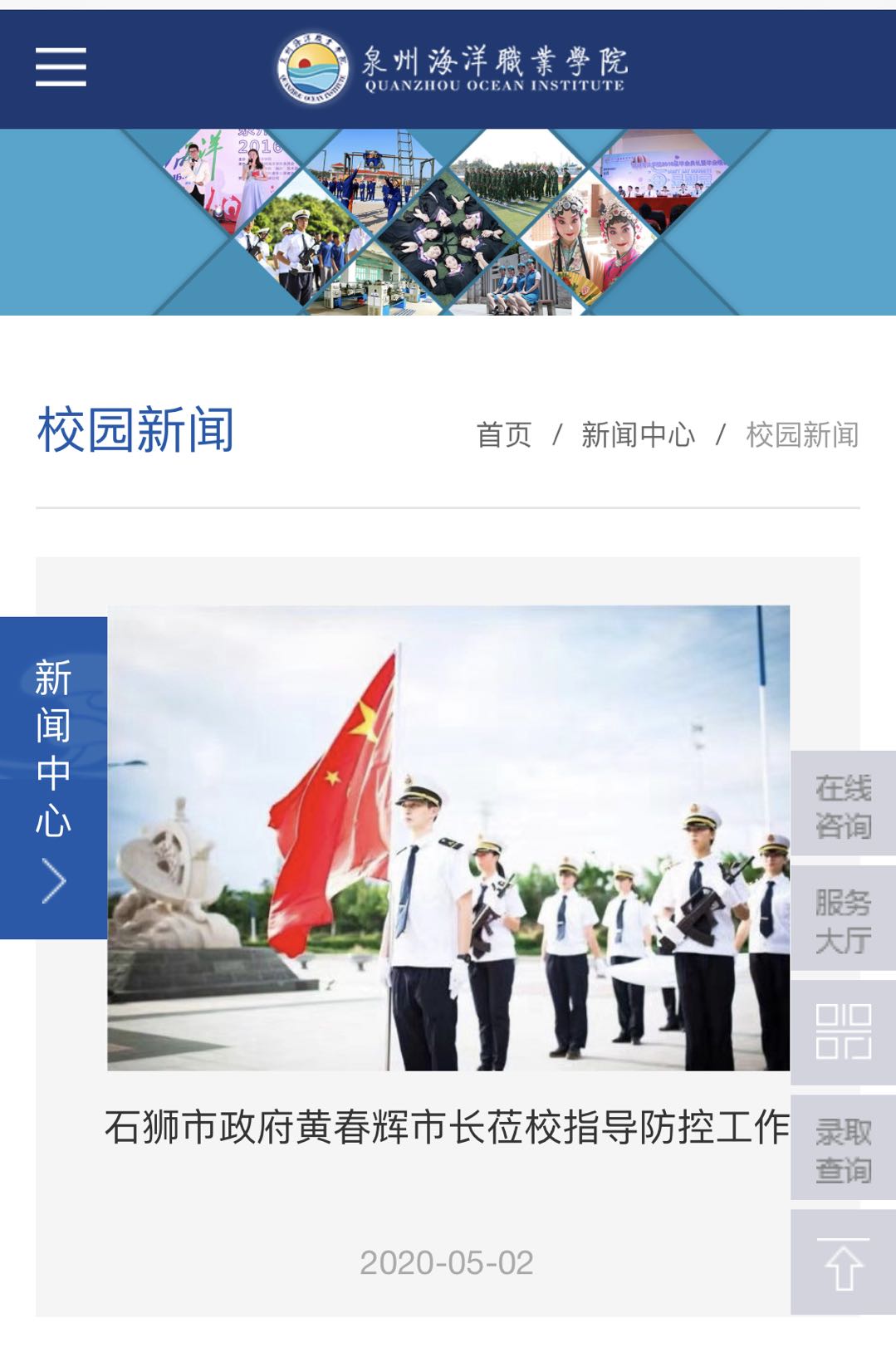Open the hamburger navigation menu
This screenshot has width=896, height=1357.
[x=61, y=67]
